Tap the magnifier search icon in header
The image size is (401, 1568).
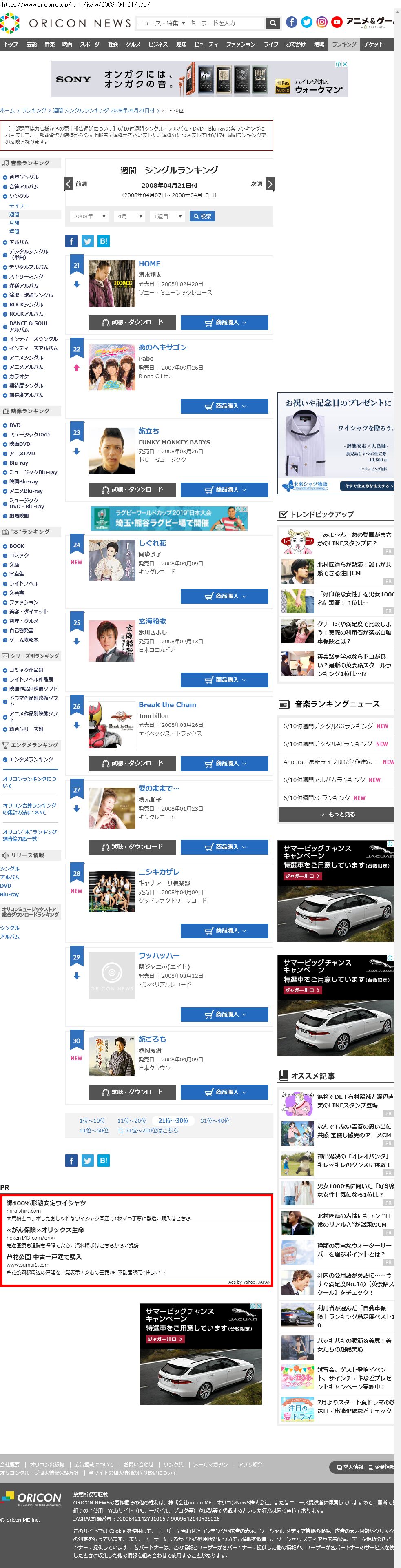coord(273,23)
